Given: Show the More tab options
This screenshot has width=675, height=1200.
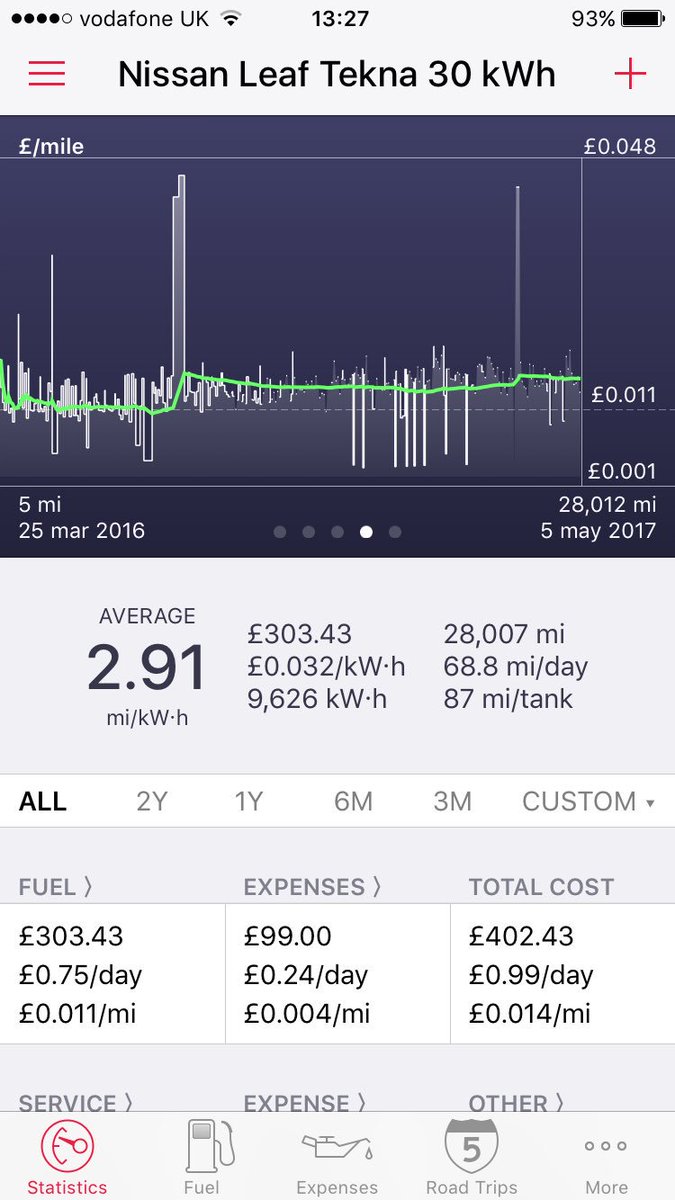Looking at the screenshot, I should pos(606,1156).
